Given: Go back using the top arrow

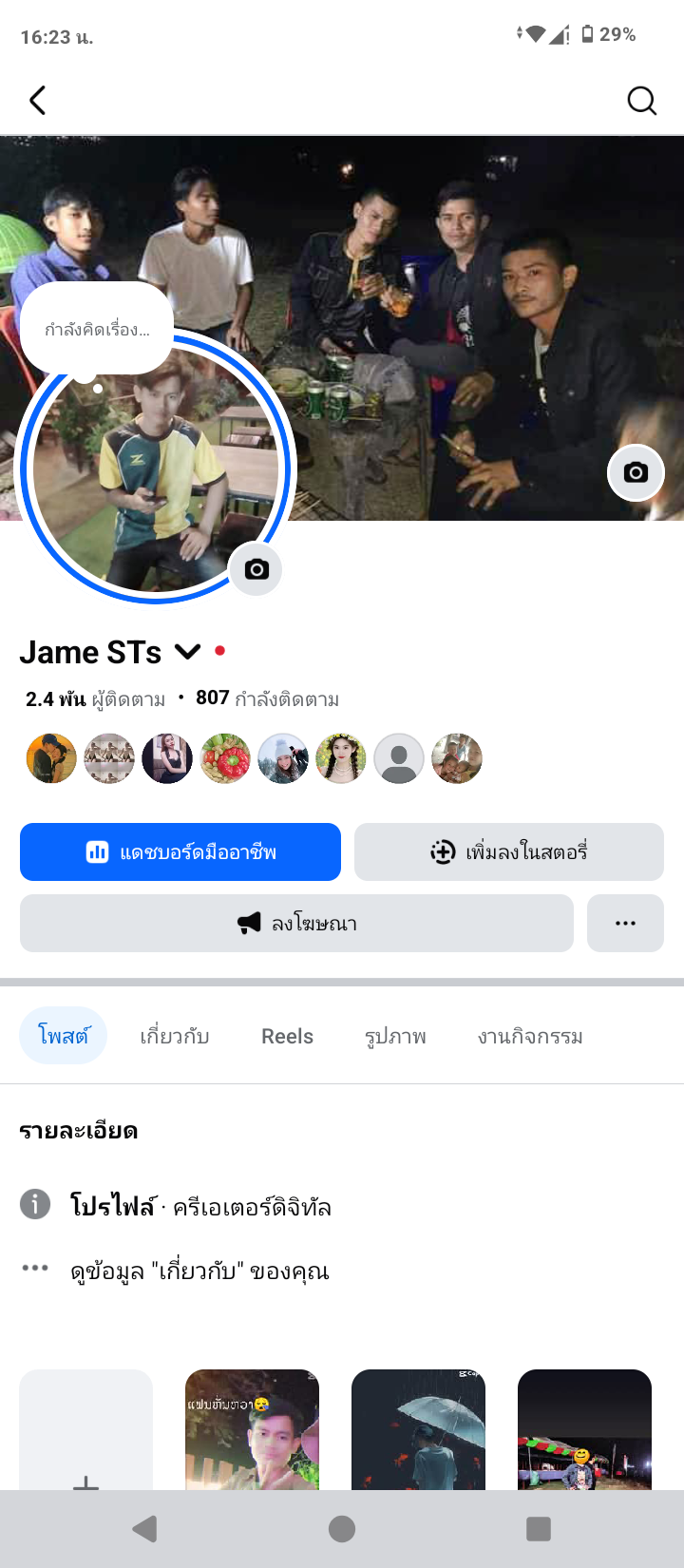Looking at the screenshot, I should [38, 100].
